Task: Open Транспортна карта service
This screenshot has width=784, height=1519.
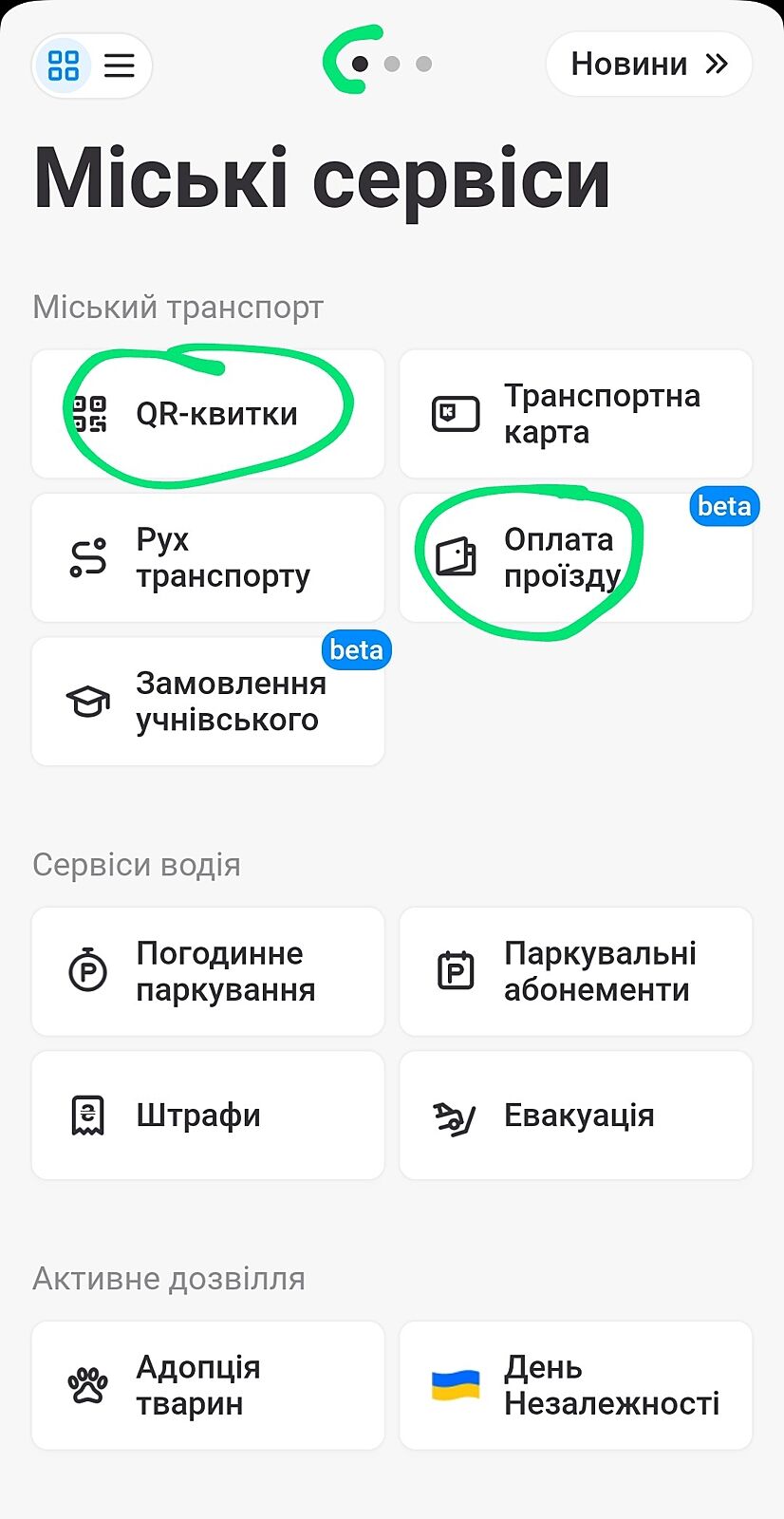Action: 575,414
